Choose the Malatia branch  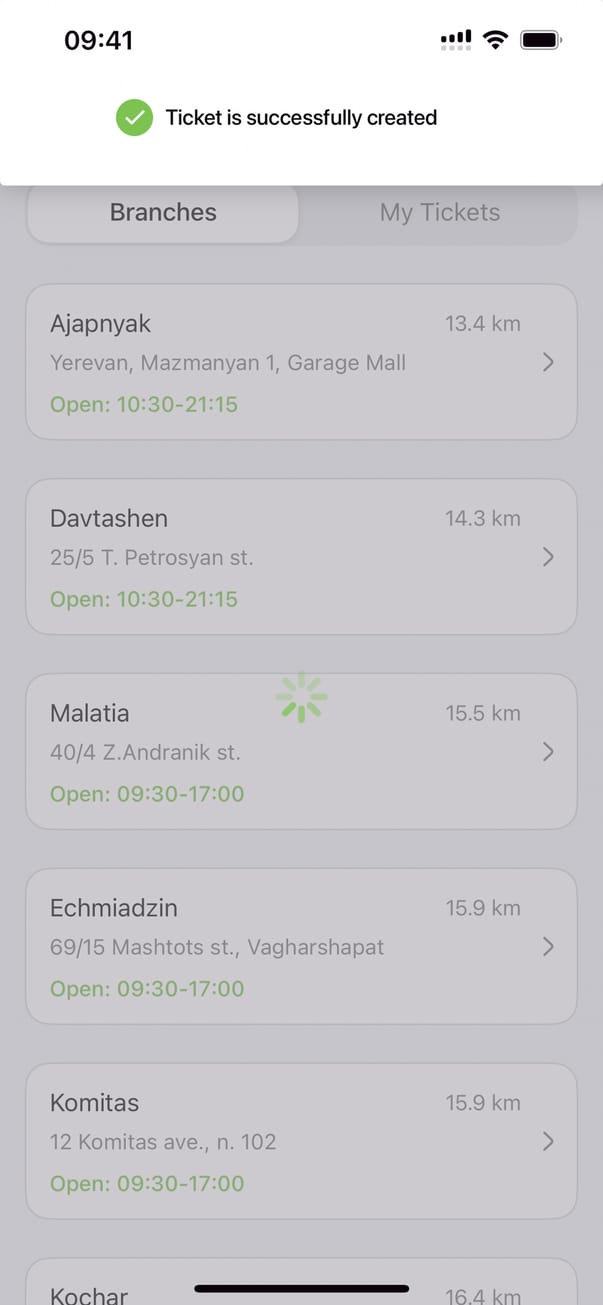click(301, 752)
